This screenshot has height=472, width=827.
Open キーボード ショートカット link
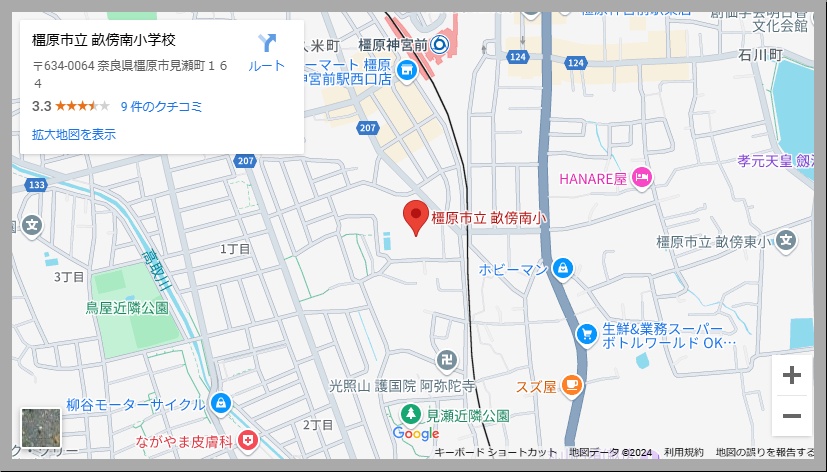pos(496,452)
